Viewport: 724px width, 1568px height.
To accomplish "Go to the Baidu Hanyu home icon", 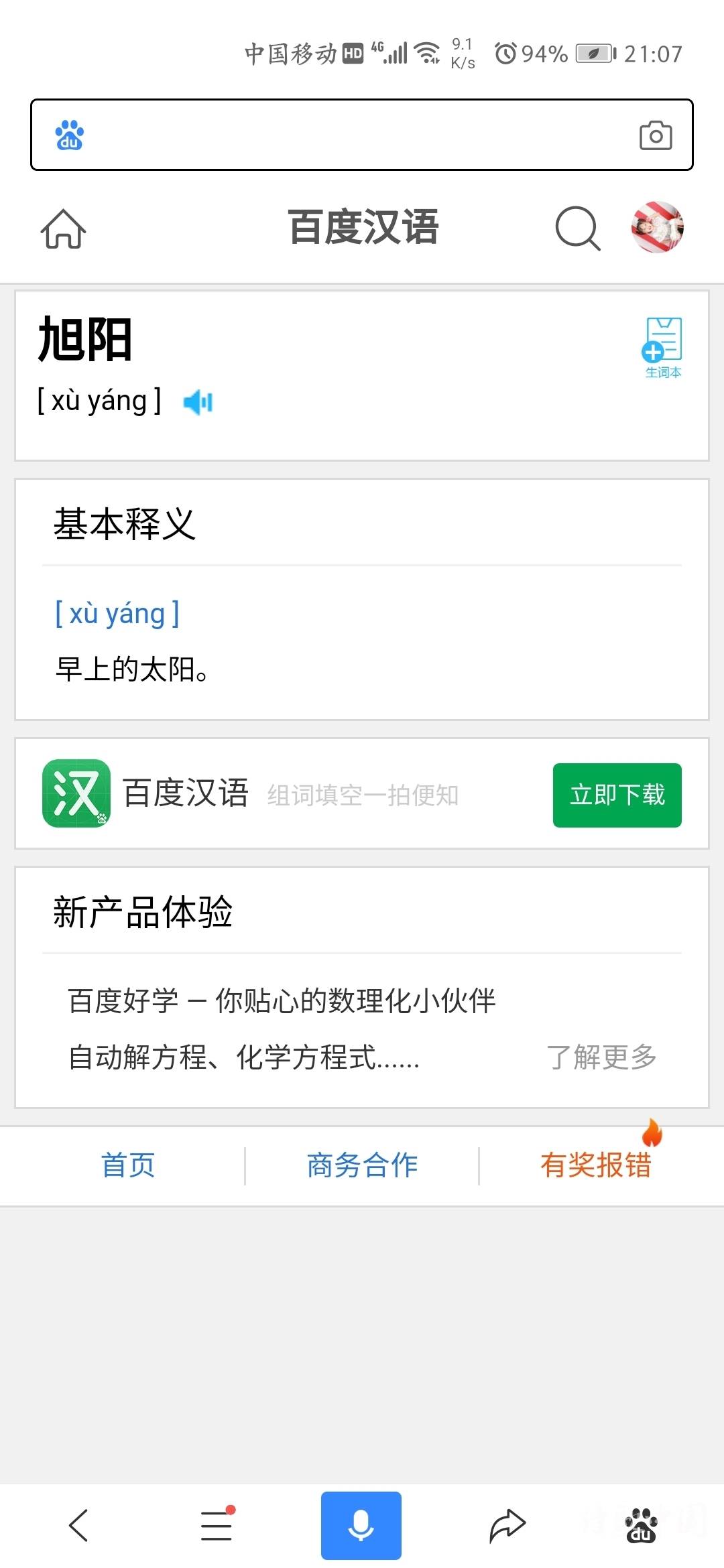I will pos(64,228).
